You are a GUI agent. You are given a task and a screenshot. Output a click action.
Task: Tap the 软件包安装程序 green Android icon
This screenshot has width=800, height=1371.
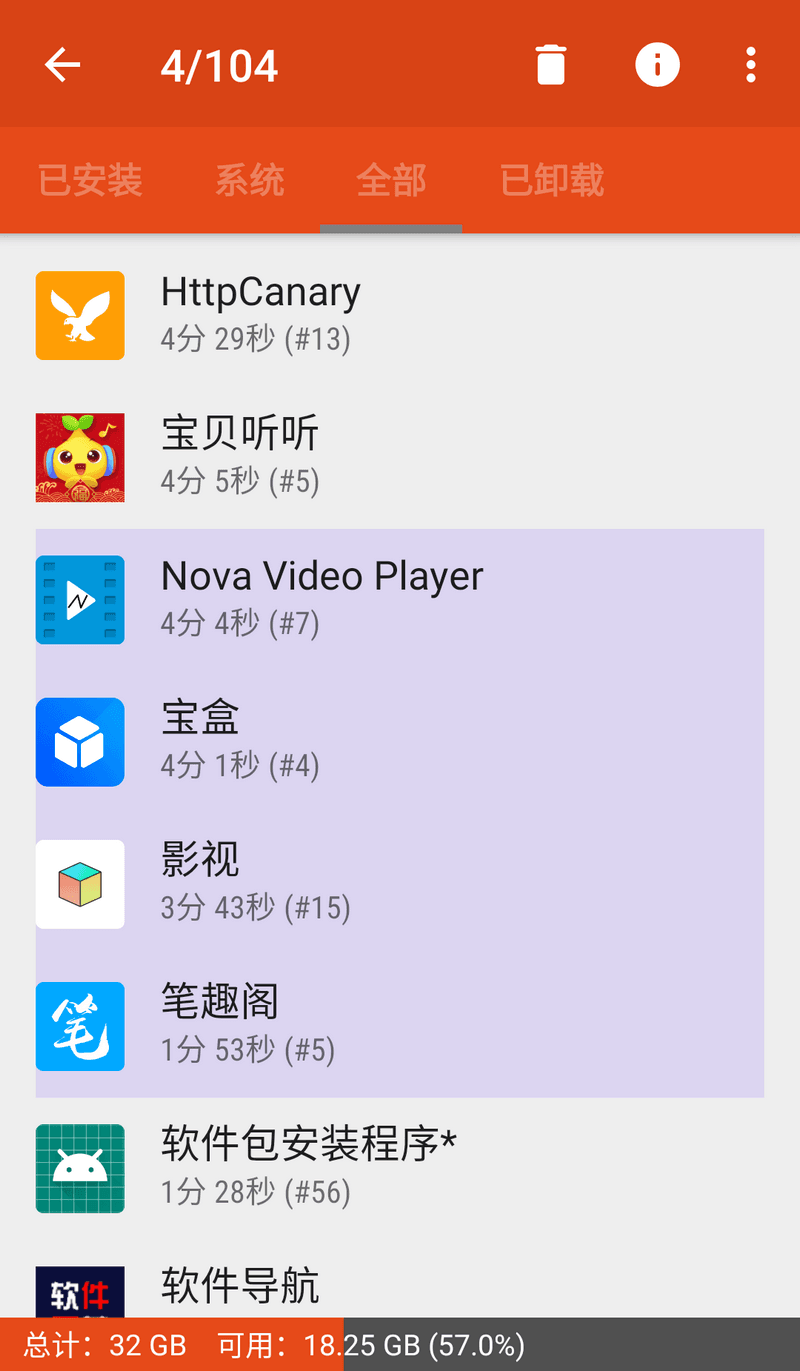80,1167
